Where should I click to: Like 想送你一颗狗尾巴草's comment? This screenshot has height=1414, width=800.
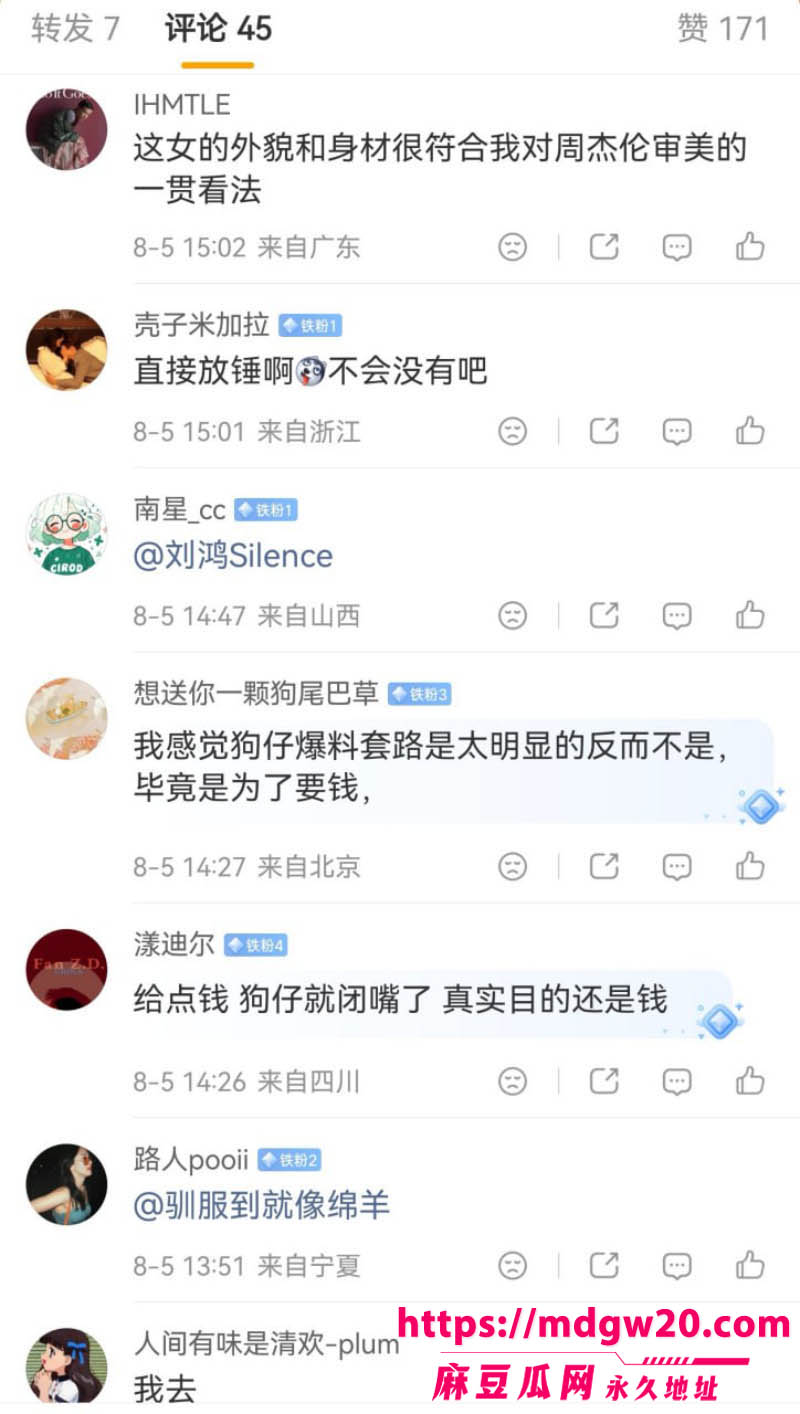point(751,866)
